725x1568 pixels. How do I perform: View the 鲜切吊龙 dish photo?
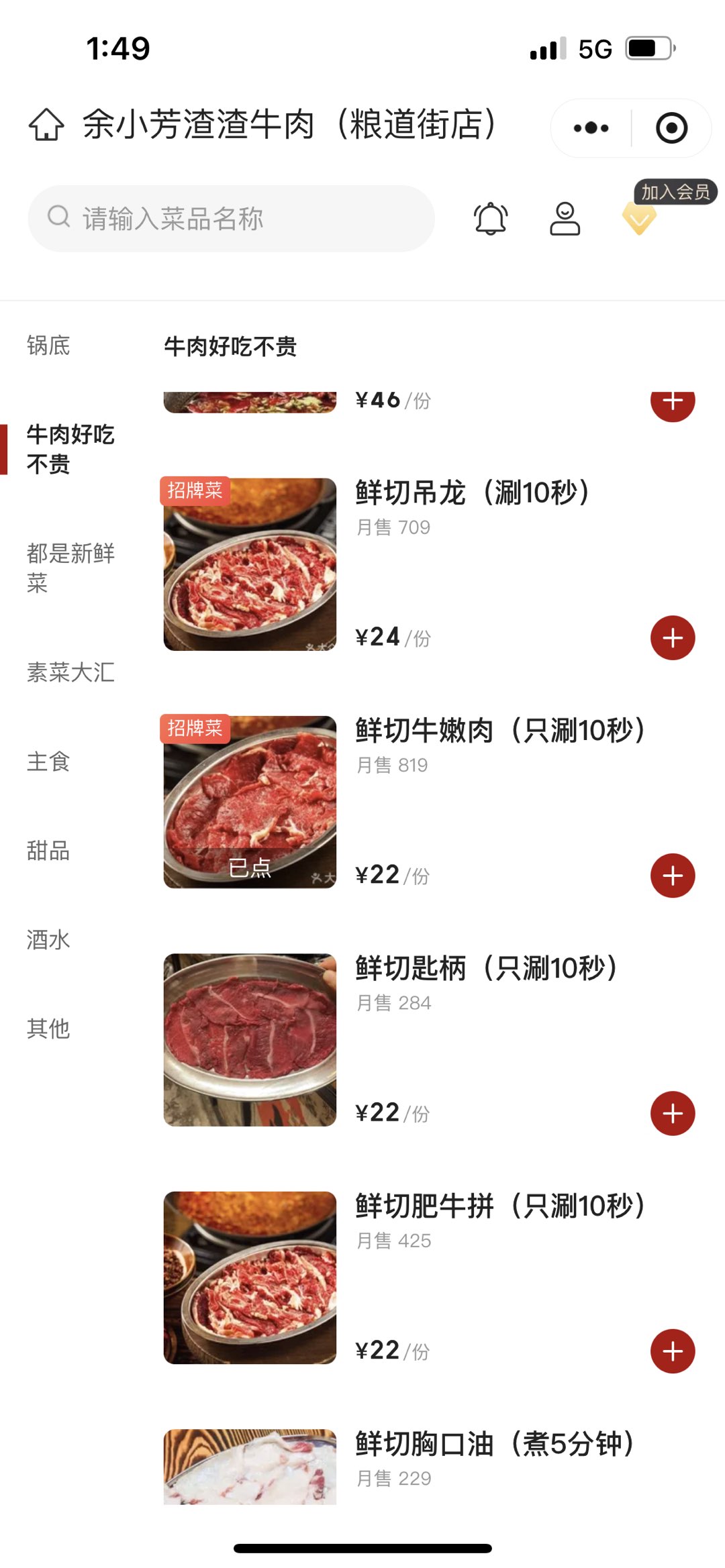[x=250, y=564]
